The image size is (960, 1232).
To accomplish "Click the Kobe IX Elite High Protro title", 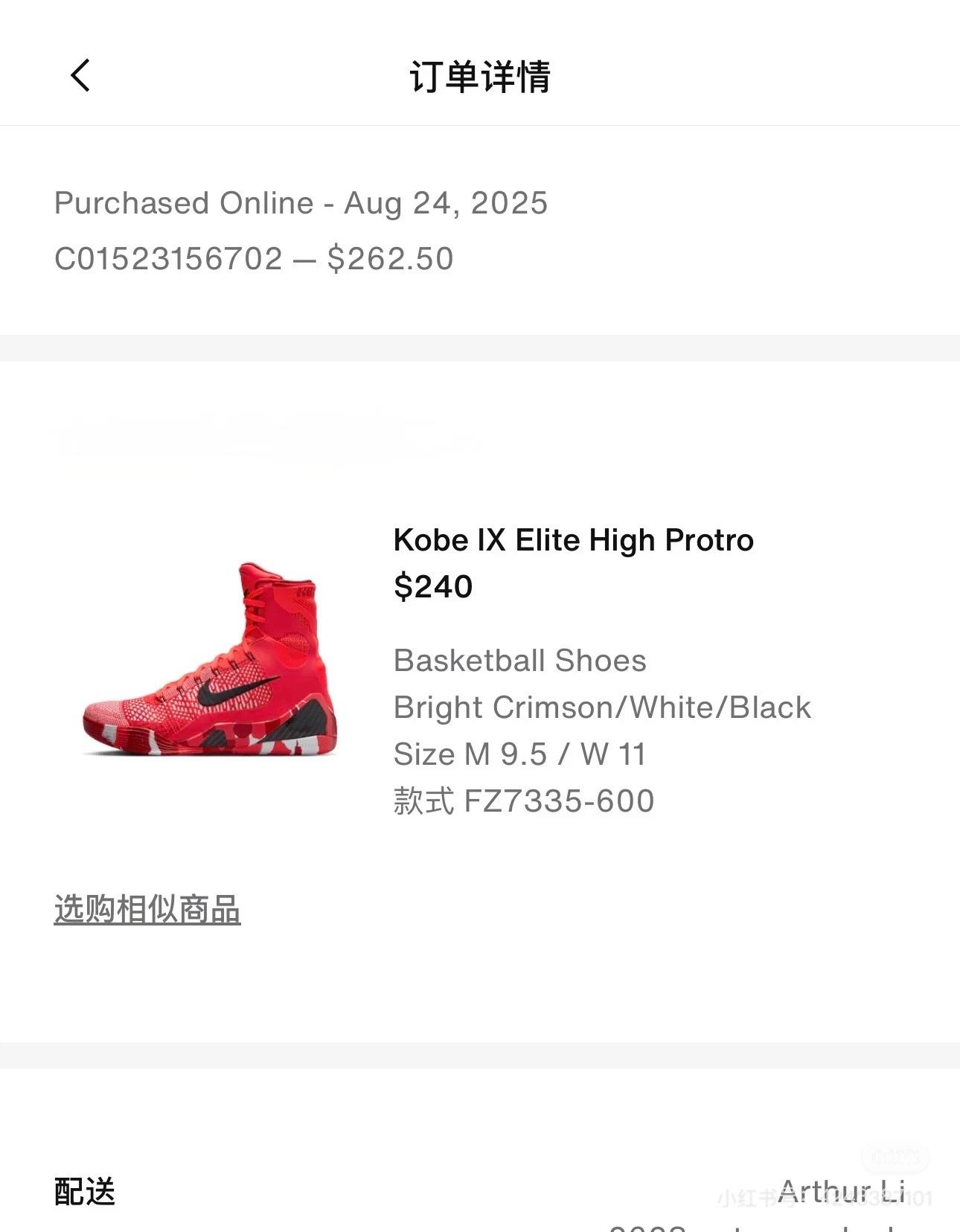I will pyautogui.click(x=573, y=540).
